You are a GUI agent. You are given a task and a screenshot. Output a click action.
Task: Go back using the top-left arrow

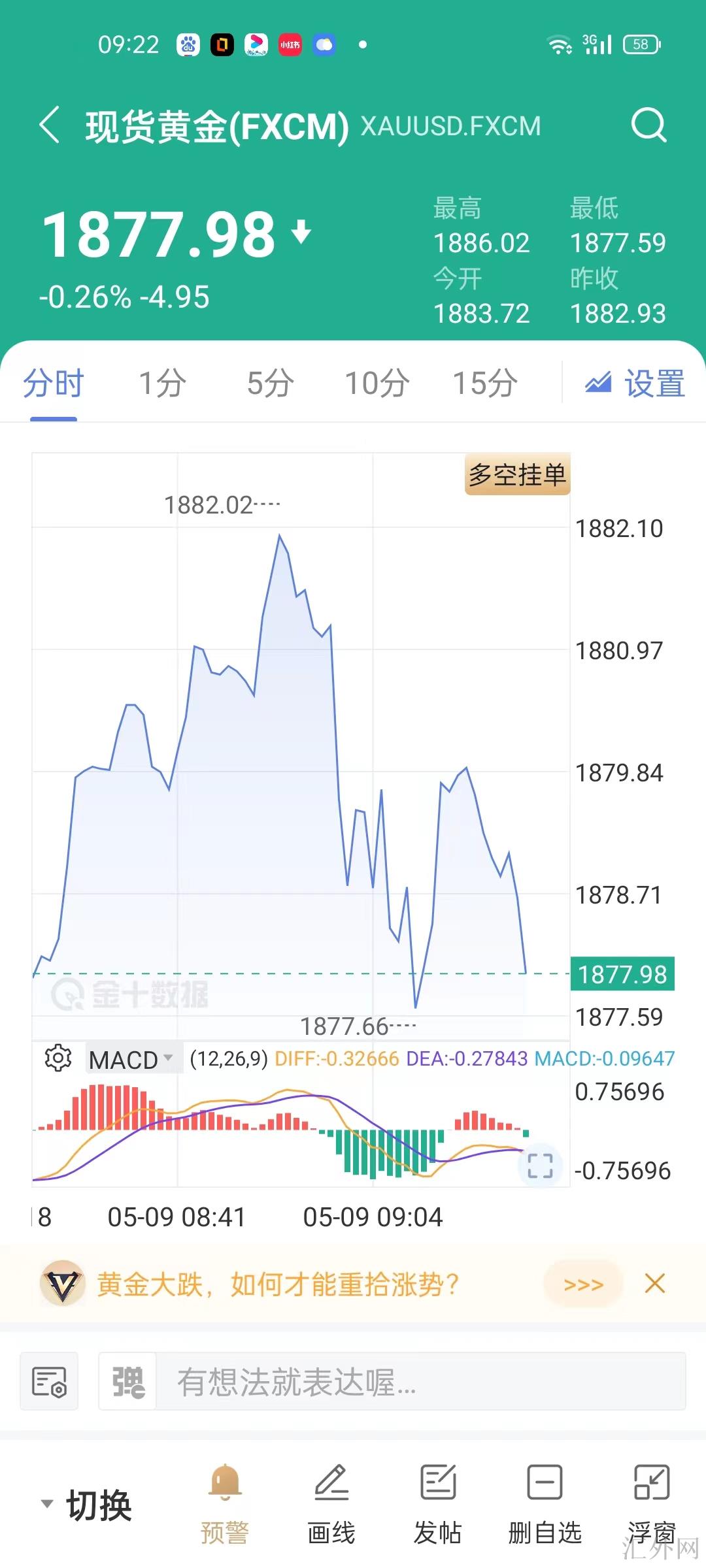pyautogui.click(x=50, y=124)
